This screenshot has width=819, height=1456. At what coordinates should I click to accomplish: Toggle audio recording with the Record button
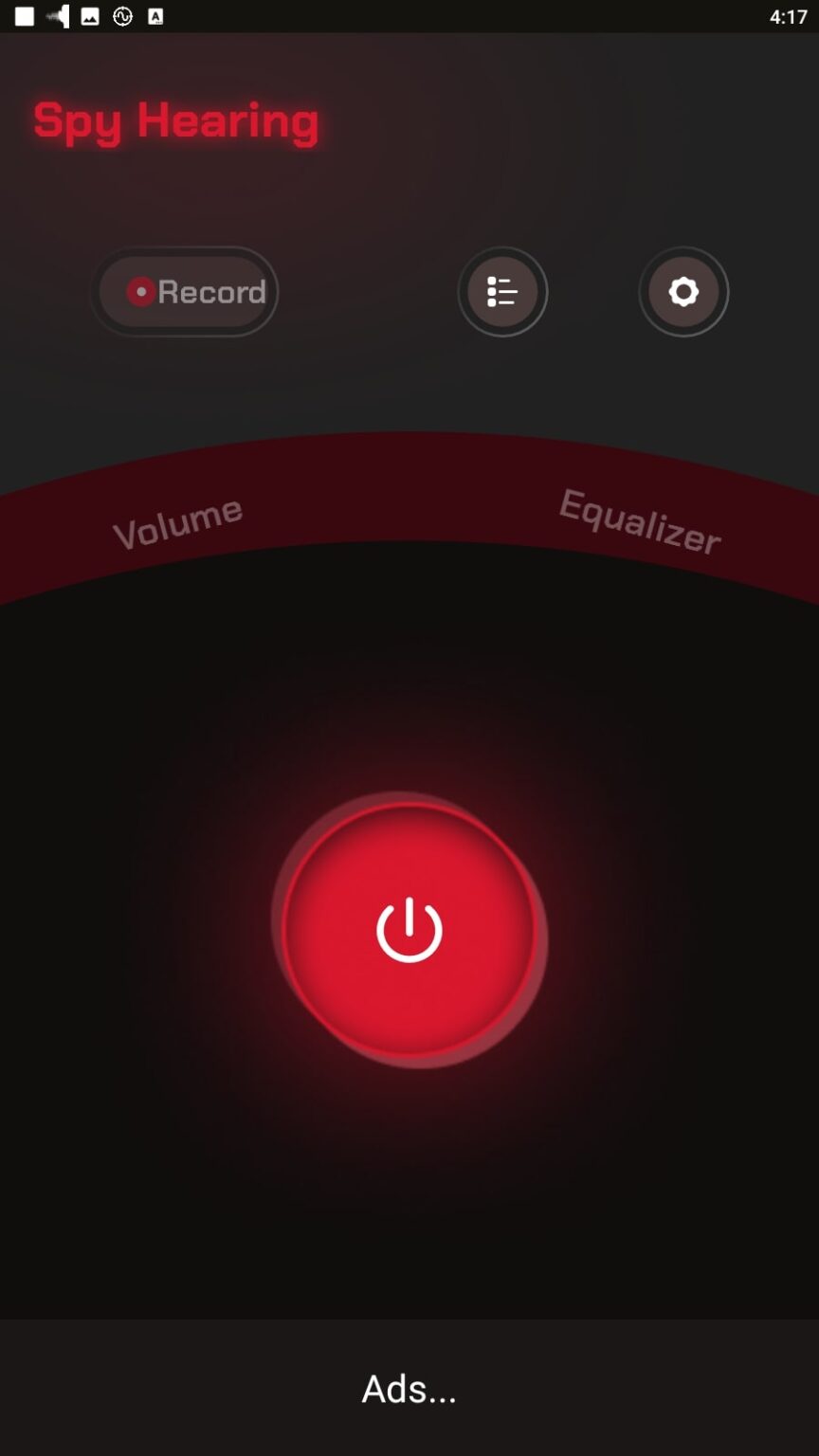tap(185, 292)
